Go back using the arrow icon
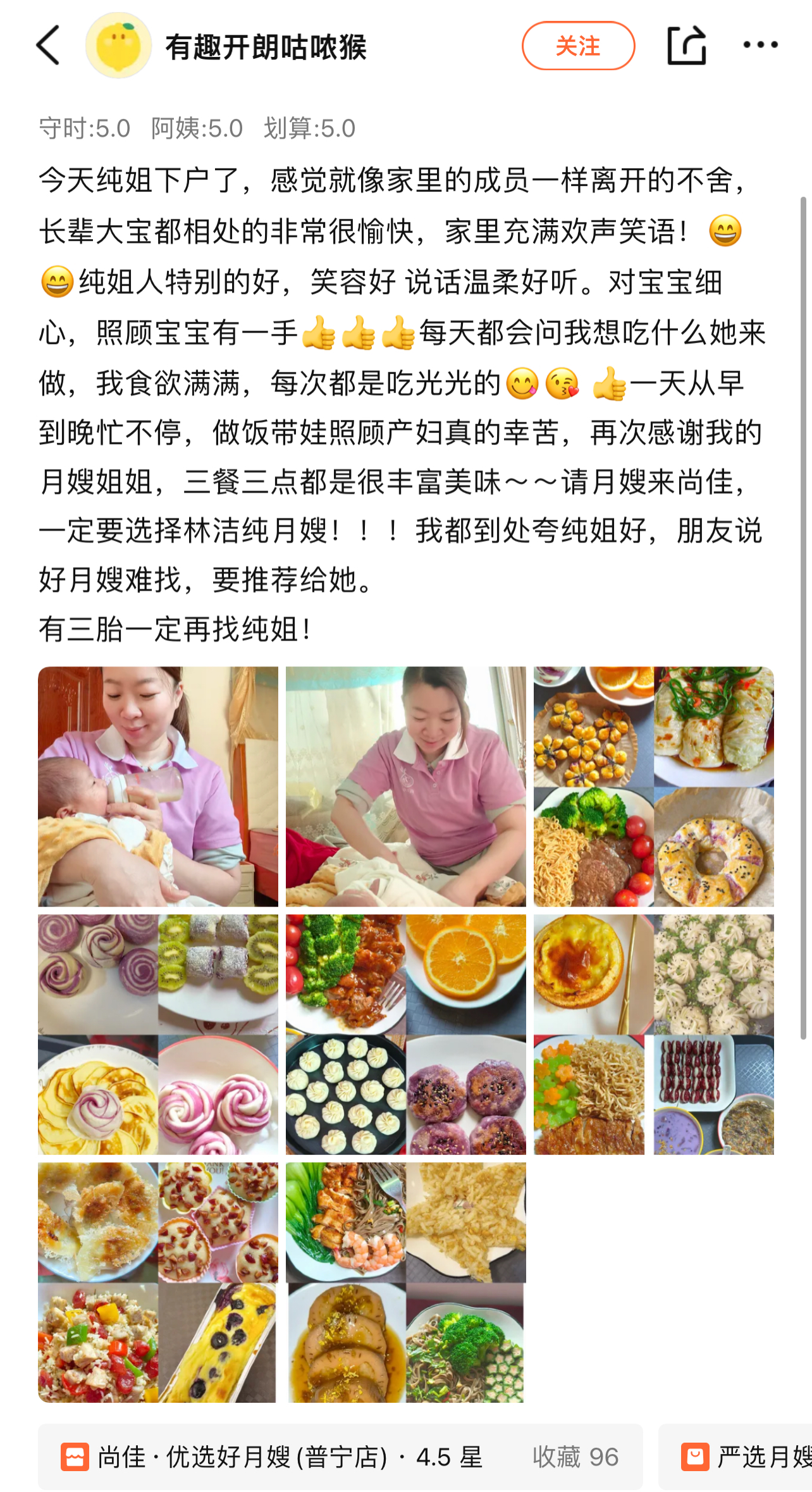This screenshot has height=1492, width=812. click(48, 46)
